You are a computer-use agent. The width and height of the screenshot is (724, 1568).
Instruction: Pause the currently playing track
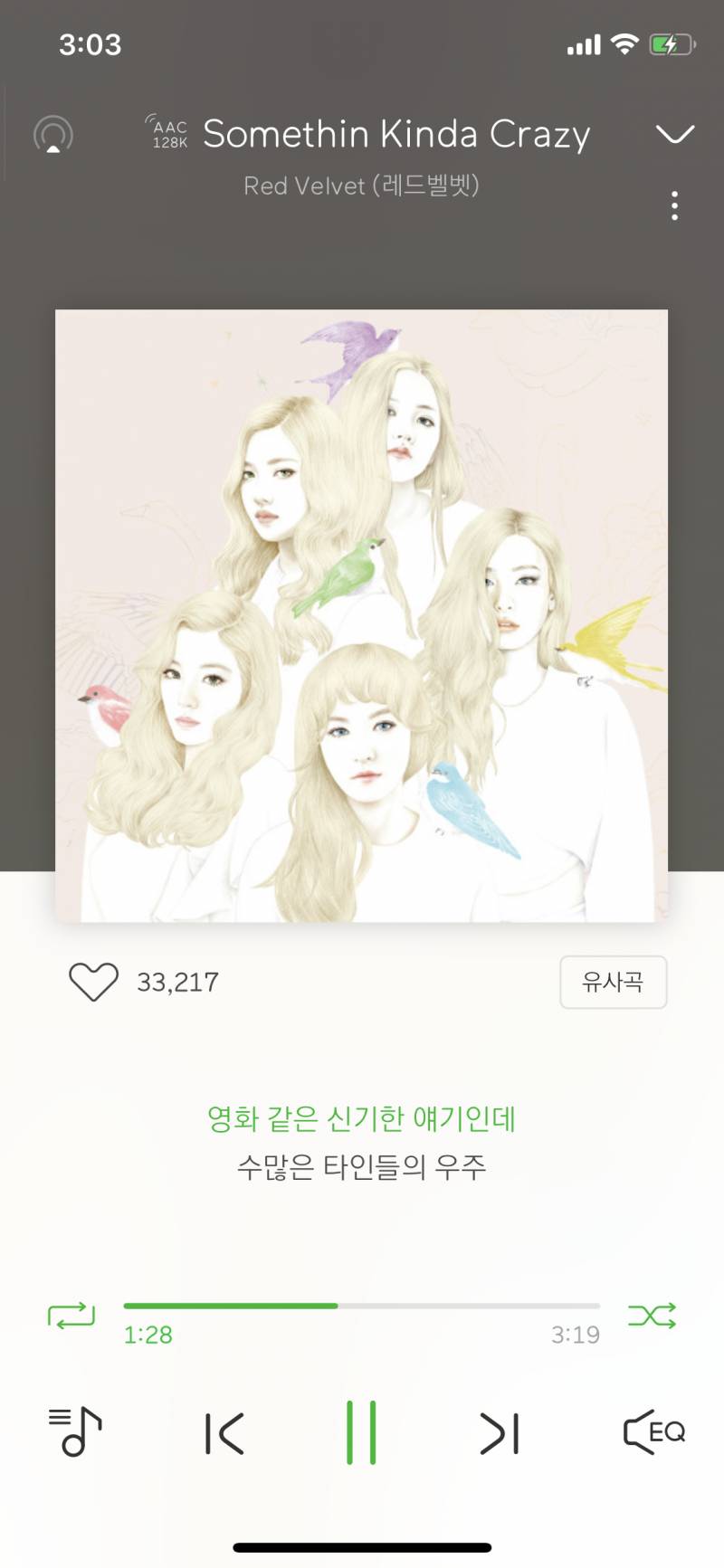pyautogui.click(x=362, y=1432)
